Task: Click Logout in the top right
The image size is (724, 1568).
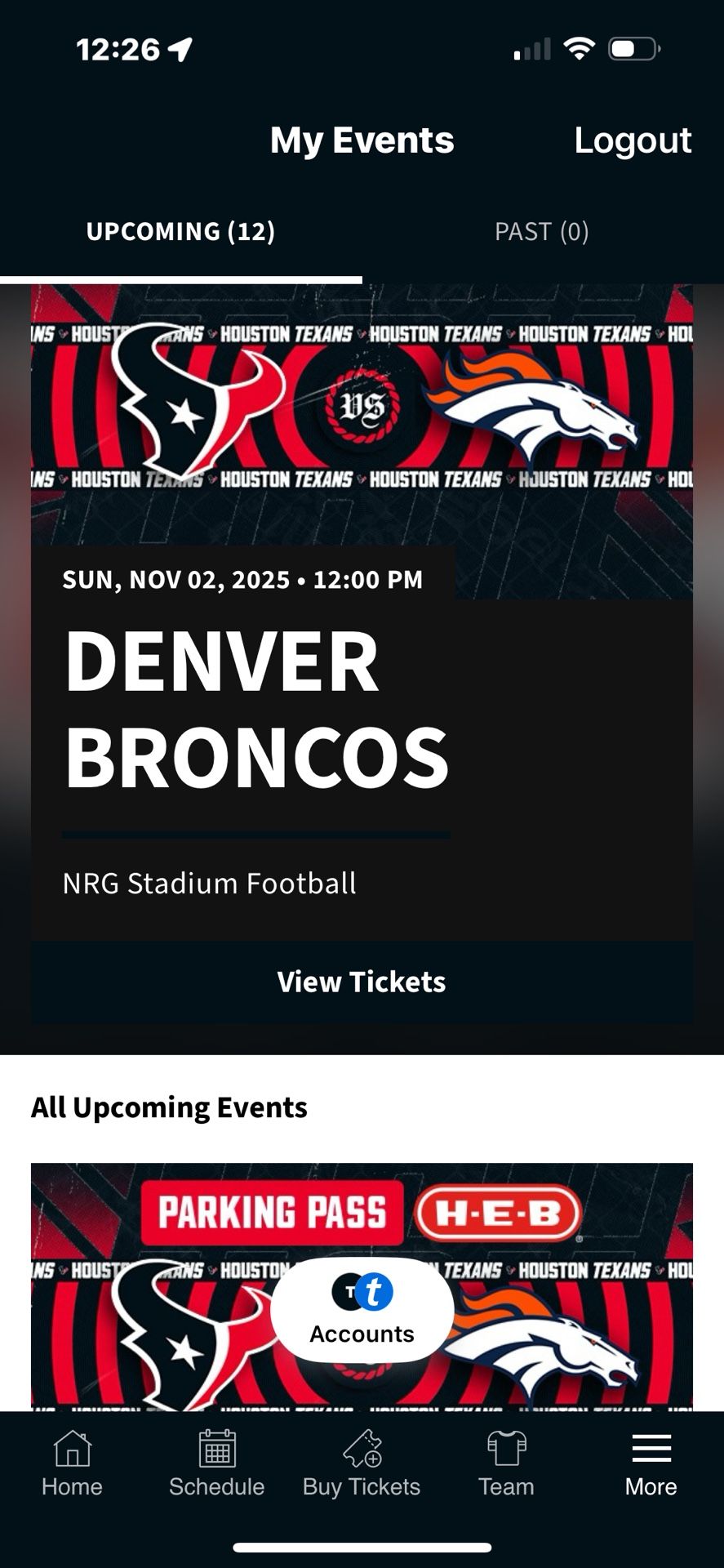Action: (633, 140)
